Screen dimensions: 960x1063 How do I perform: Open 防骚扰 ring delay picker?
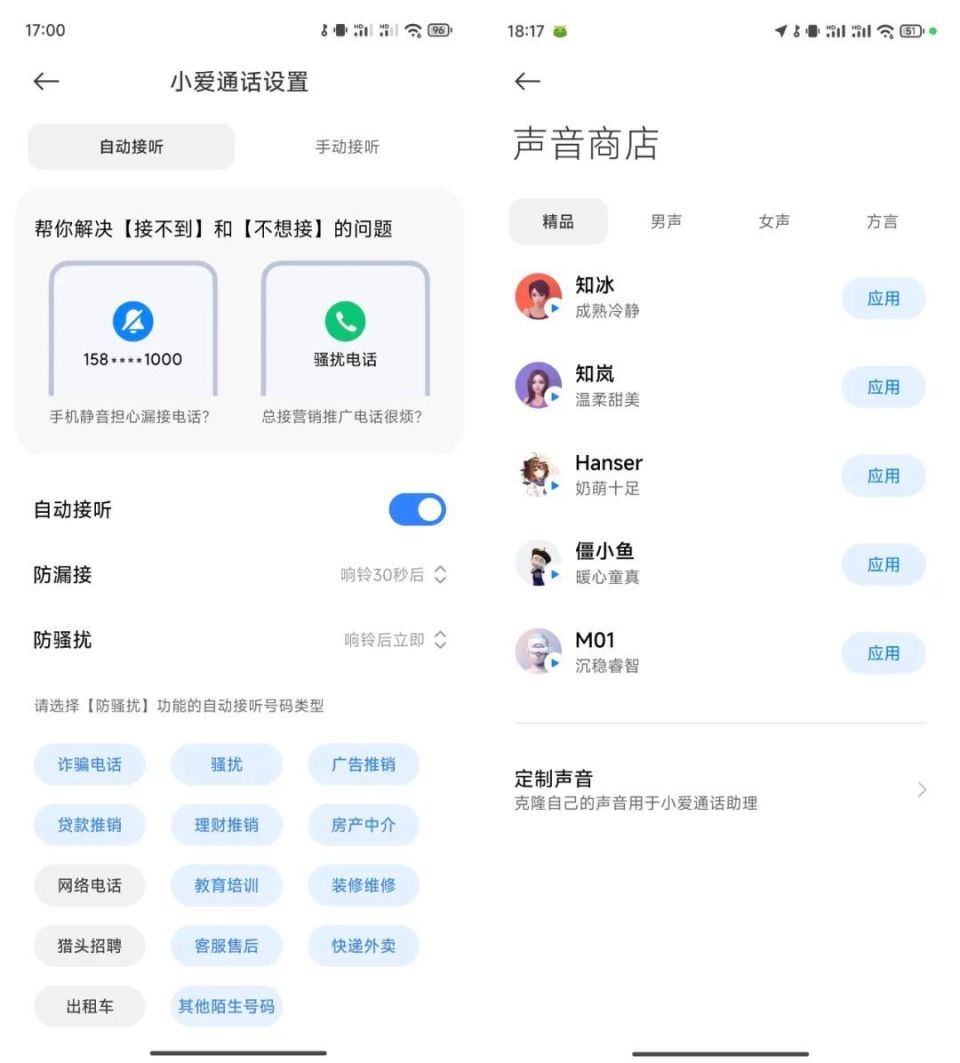(x=395, y=640)
